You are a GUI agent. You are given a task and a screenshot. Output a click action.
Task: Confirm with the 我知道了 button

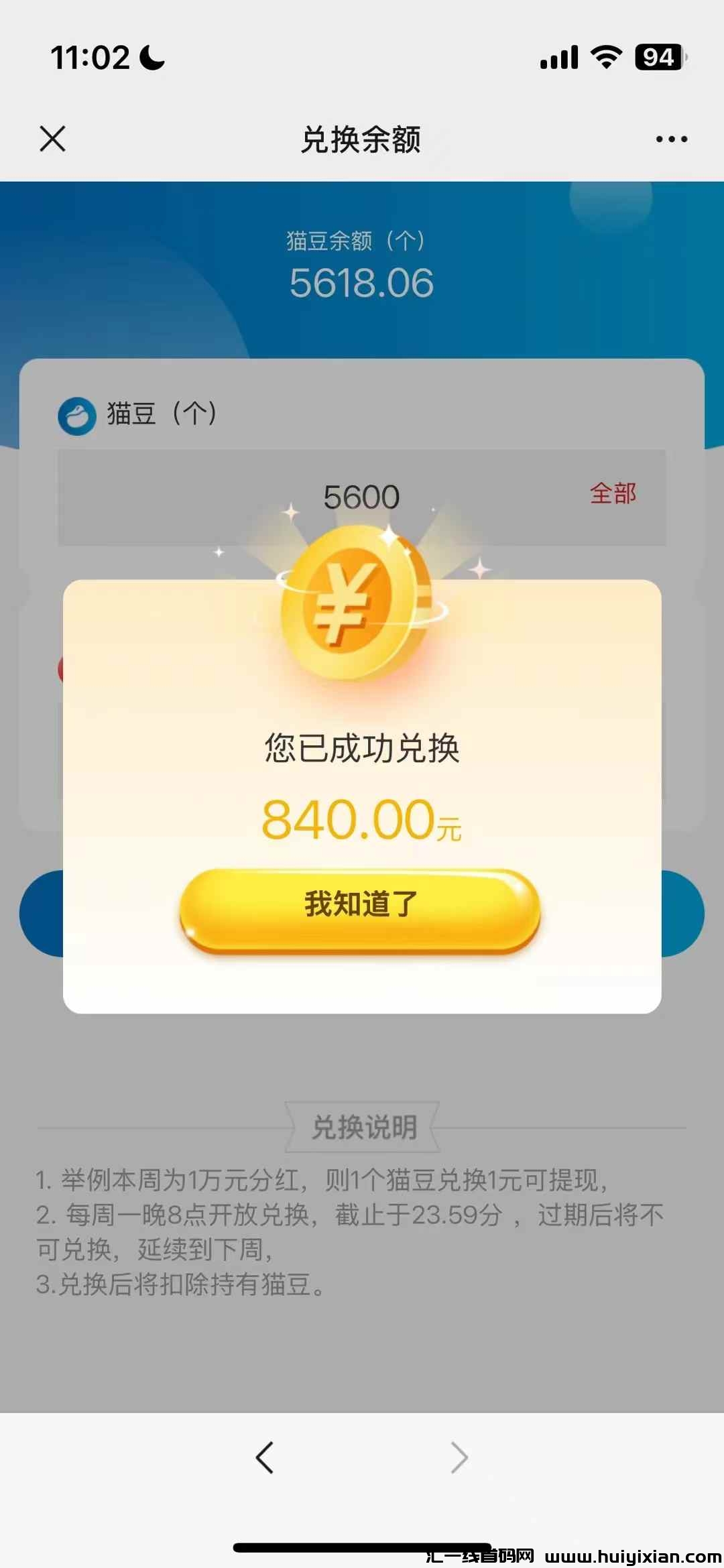pos(360,905)
